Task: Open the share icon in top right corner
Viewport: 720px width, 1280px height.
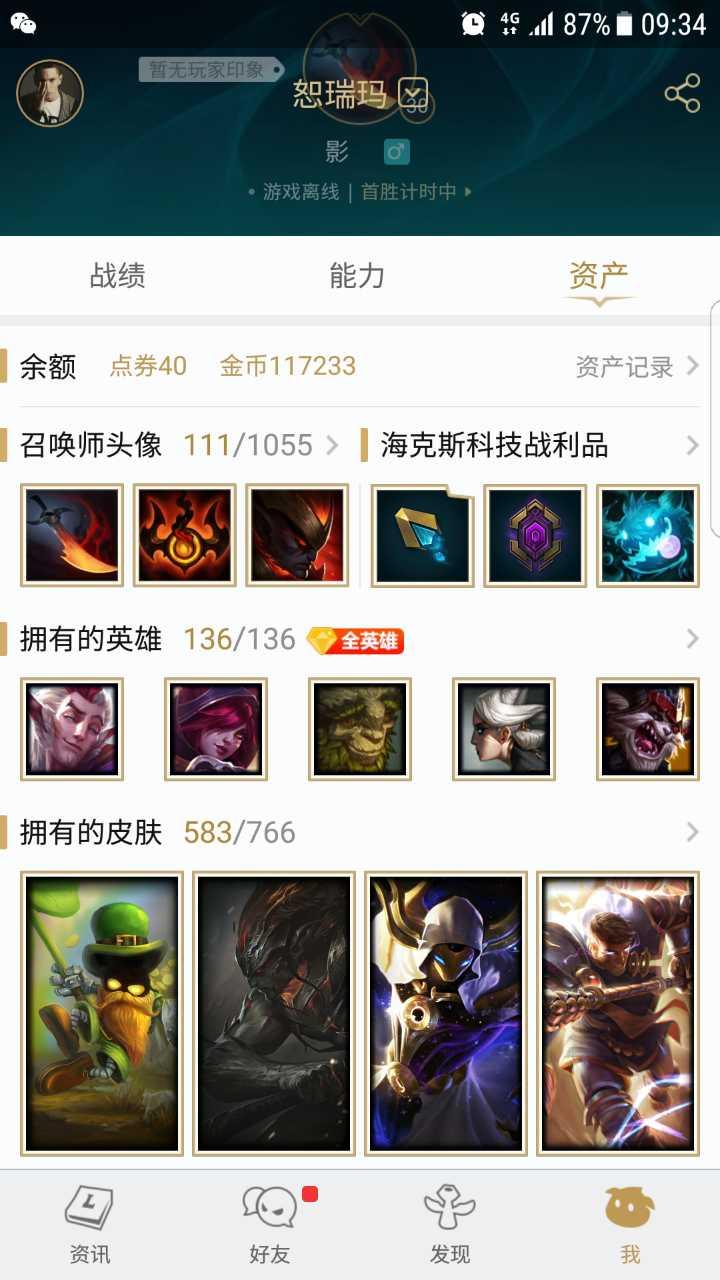Action: coord(682,90)
